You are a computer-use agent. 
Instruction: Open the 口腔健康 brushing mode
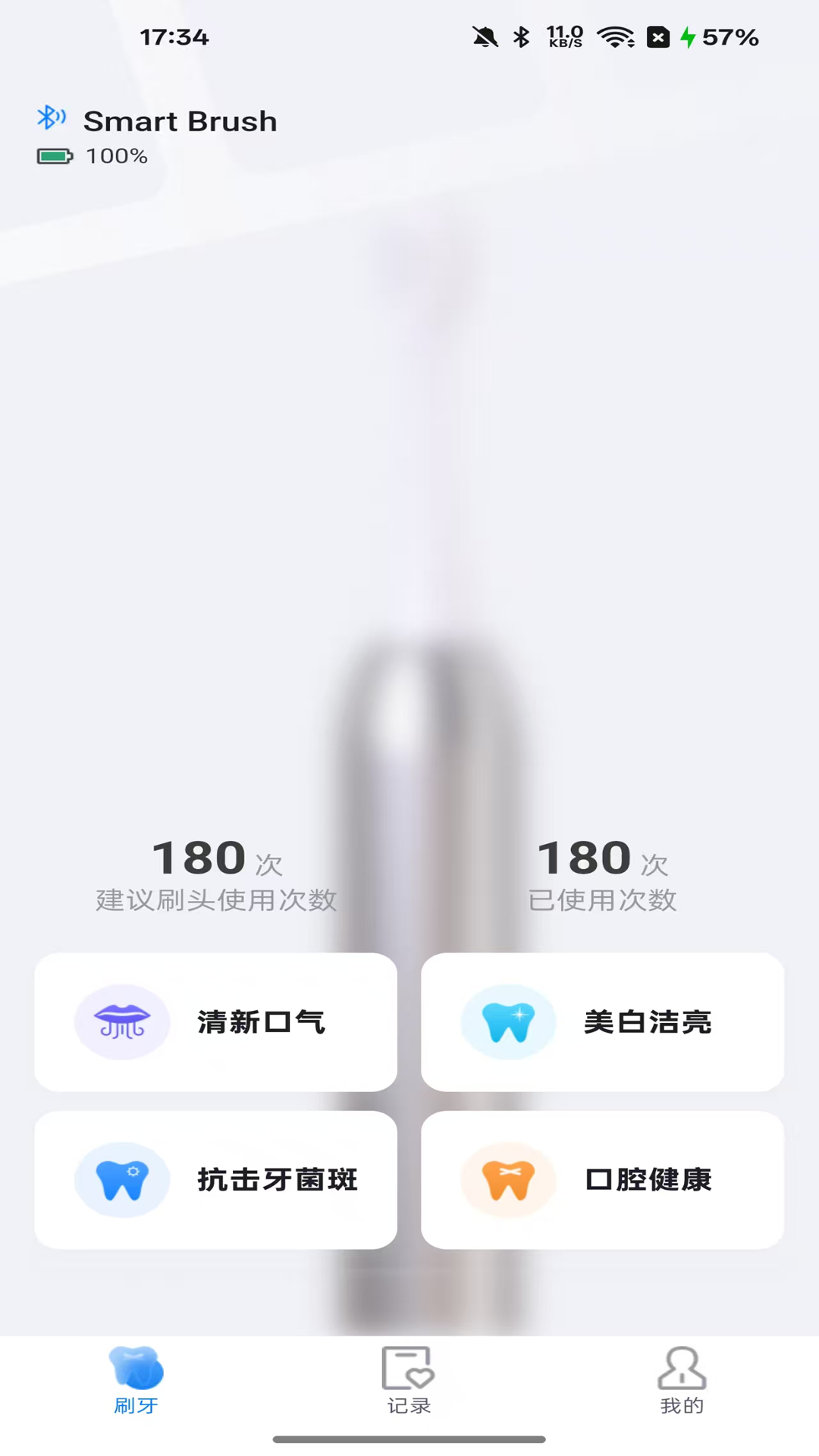point(603,1180)
